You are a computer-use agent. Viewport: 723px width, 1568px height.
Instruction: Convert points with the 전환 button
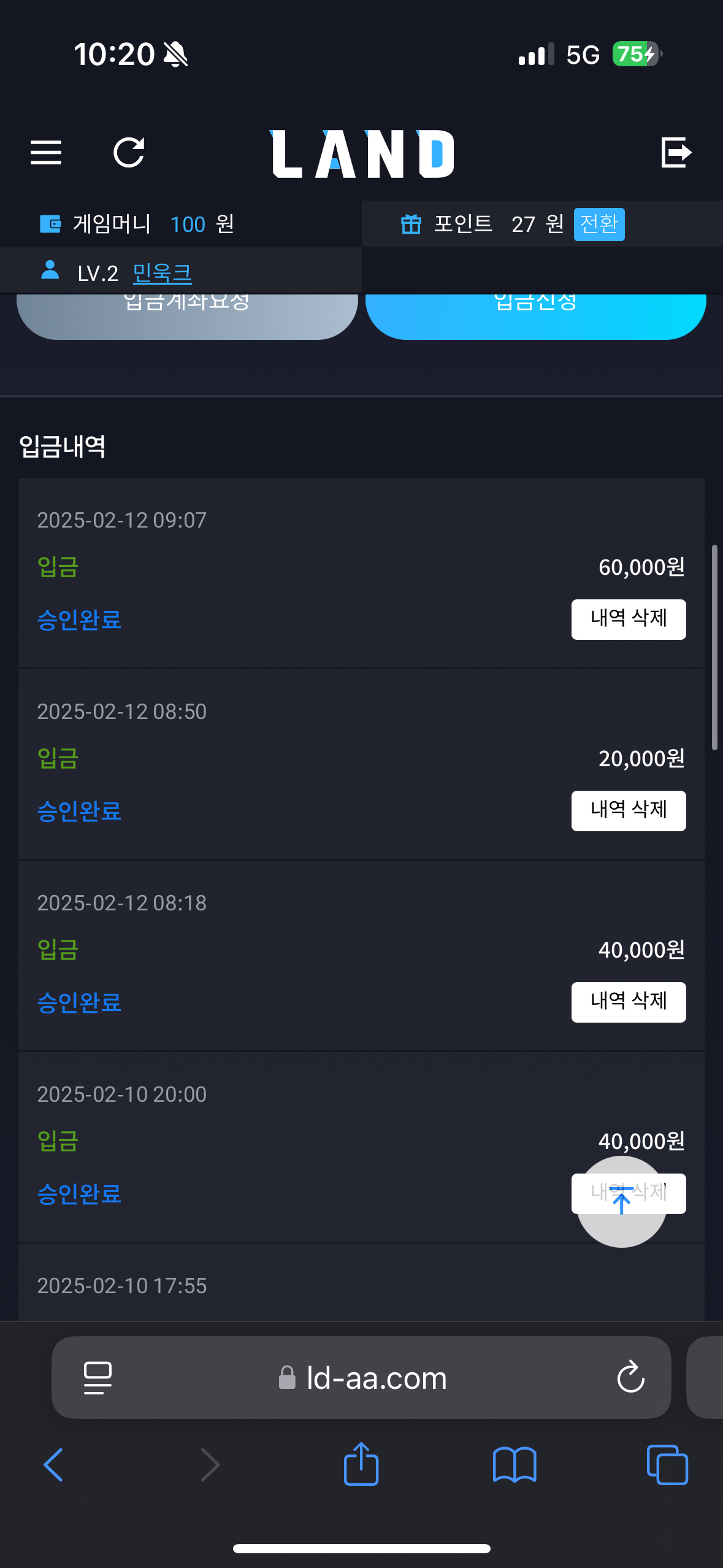(599, 224)
